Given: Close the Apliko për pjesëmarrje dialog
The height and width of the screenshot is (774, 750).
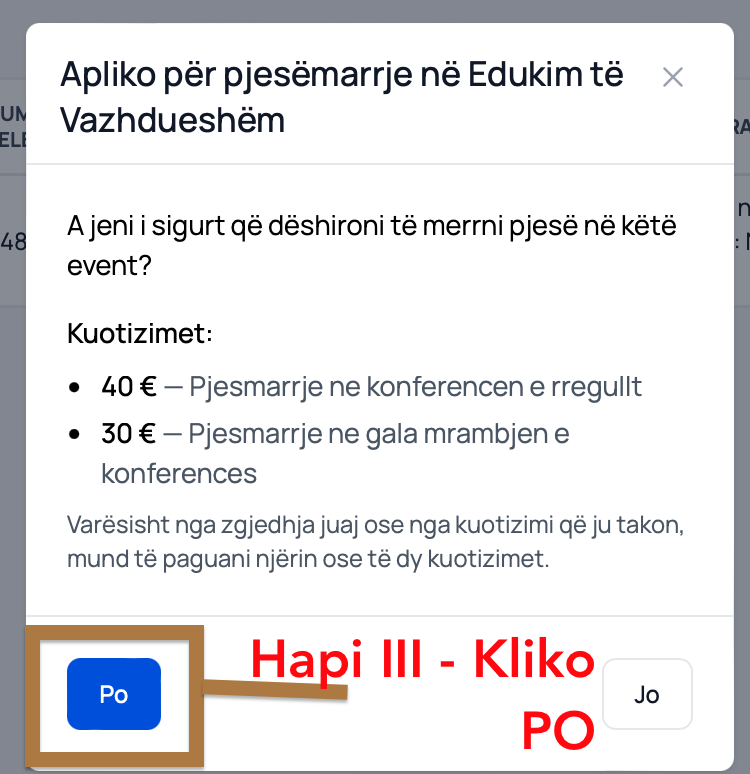Looking at the screenshot, I should (x=672, y=77).
